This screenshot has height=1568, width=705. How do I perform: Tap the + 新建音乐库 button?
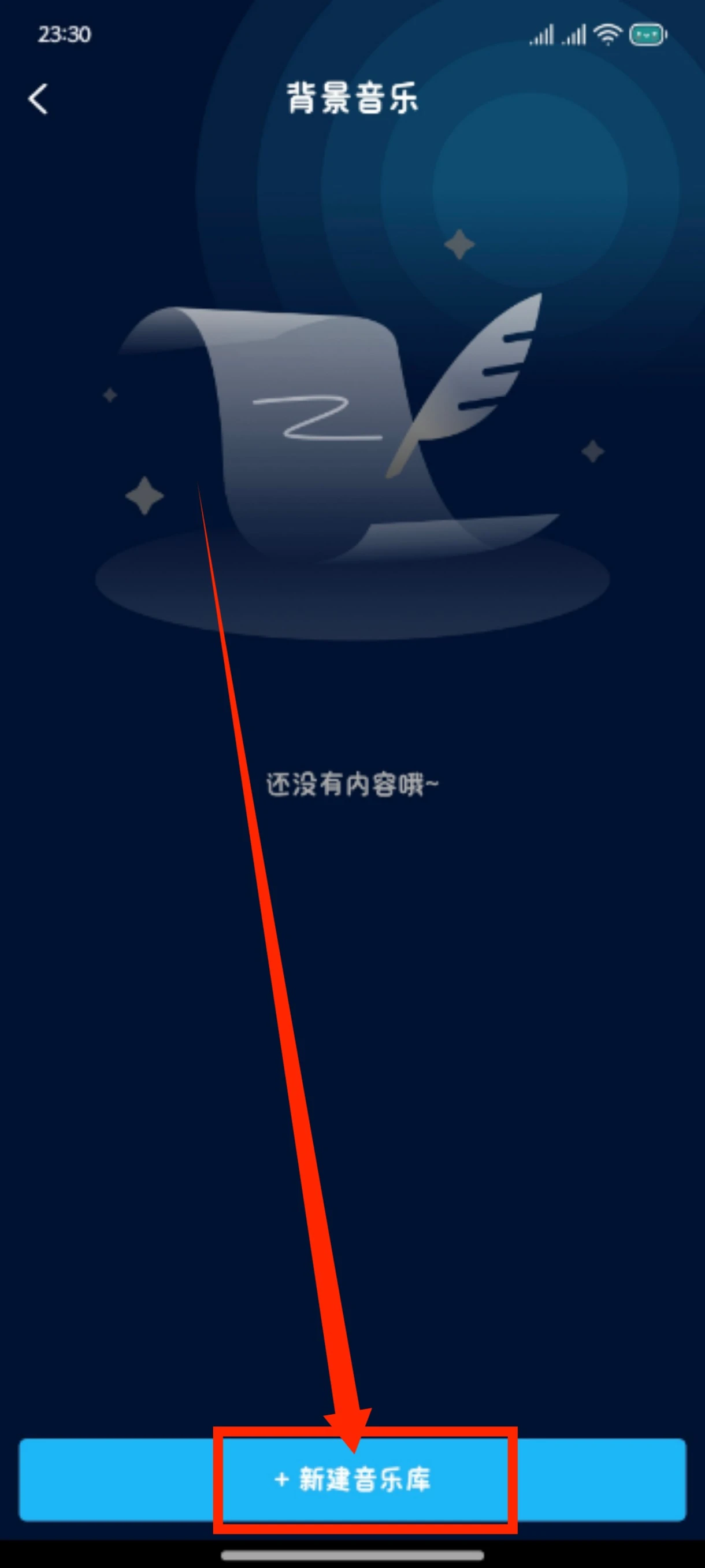[x=352, y=1480]
